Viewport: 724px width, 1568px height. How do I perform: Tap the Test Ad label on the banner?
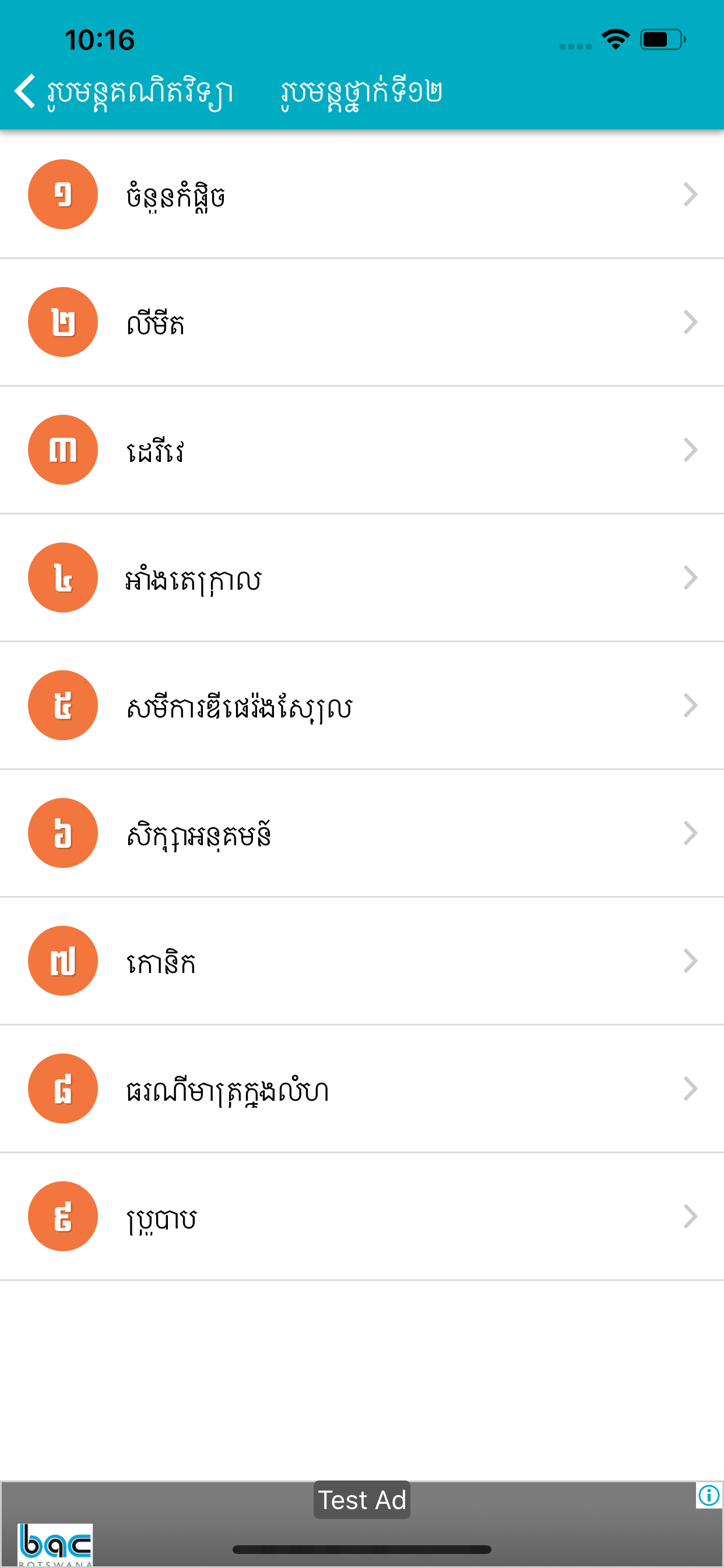pos(362,1499)
